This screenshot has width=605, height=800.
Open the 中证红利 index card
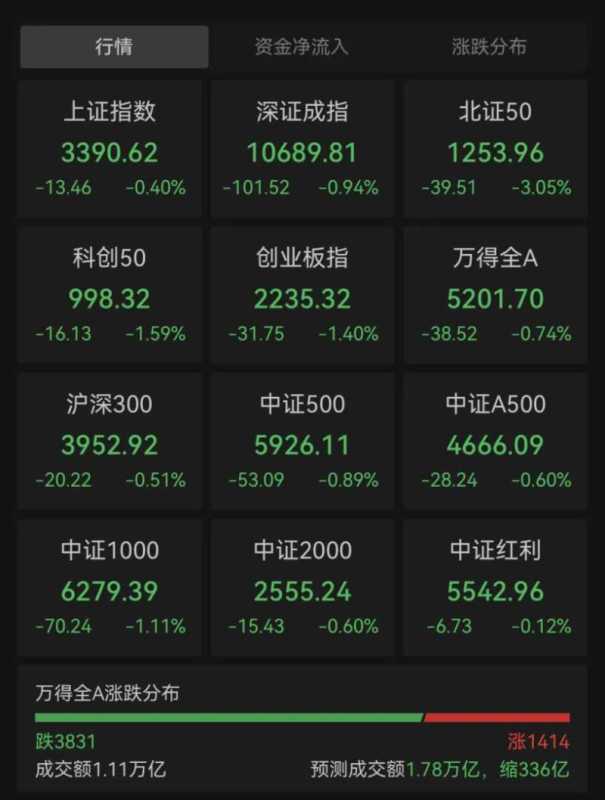pyautogui.click(x=495, y=588)
